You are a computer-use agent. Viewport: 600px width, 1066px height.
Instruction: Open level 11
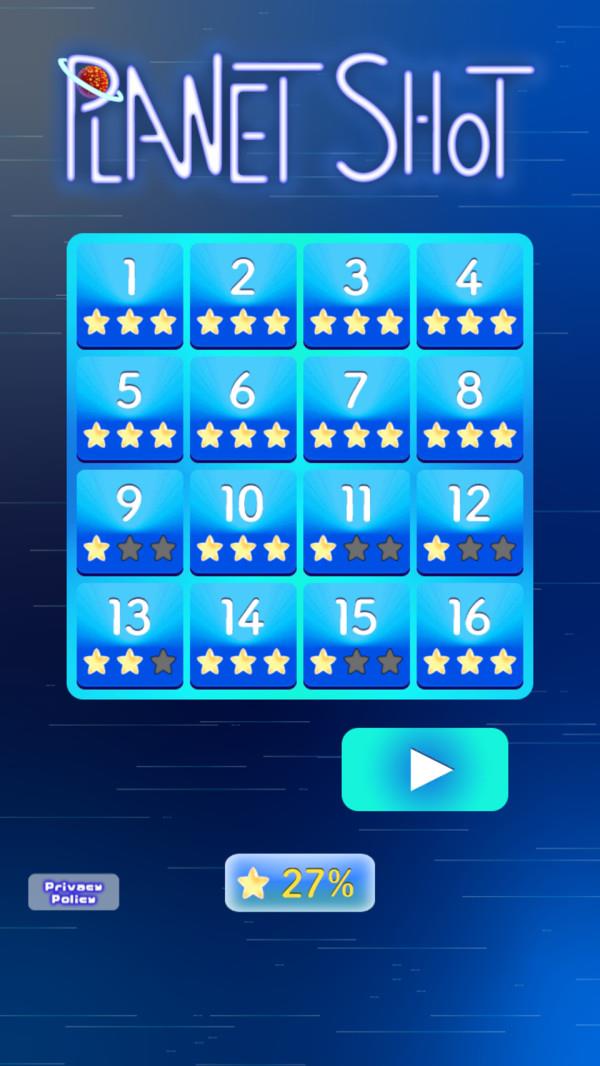[356, 521]
